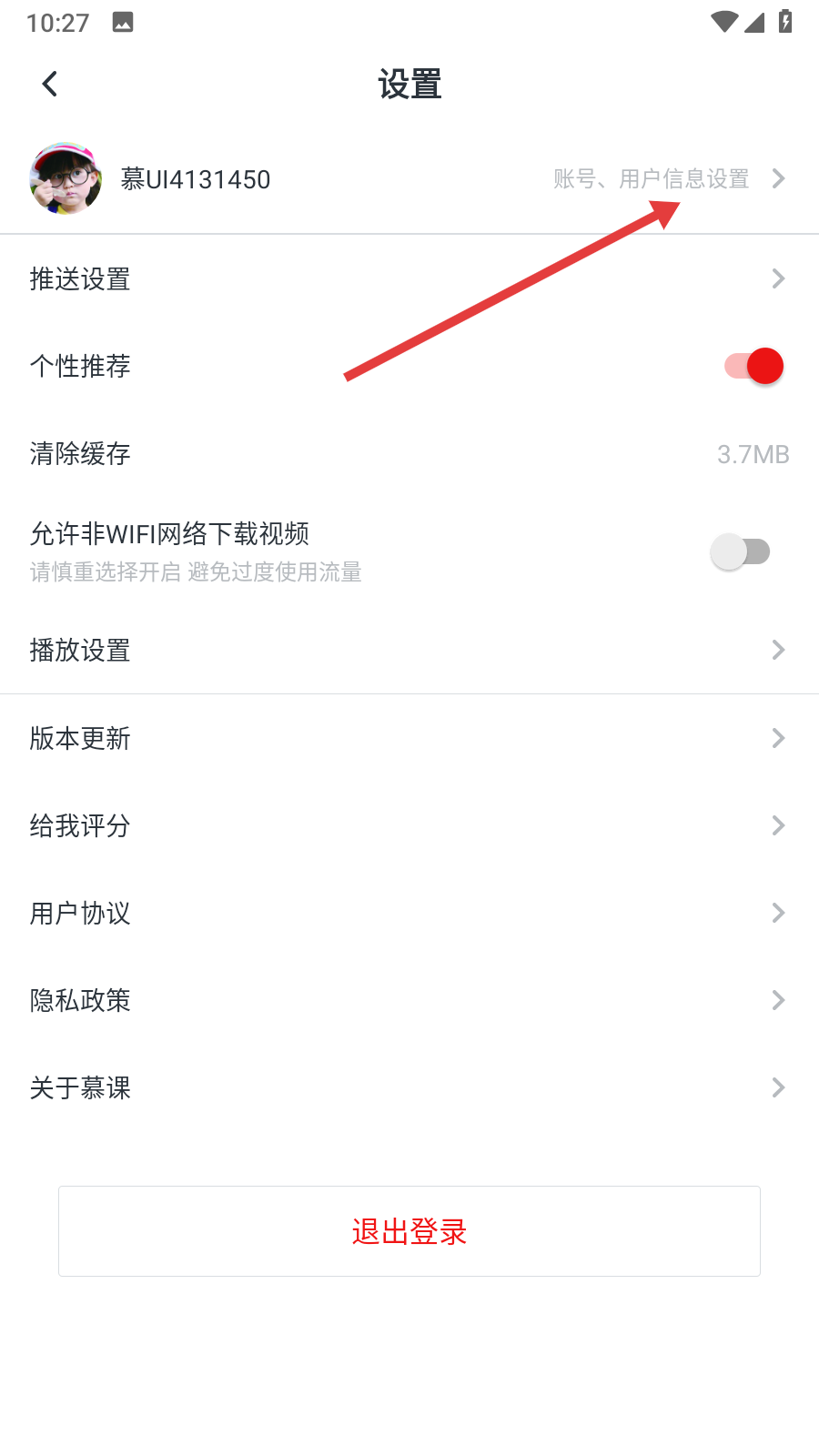Open 推送设置
This screenshot has width=819, height=1456.
click(409, 278)
